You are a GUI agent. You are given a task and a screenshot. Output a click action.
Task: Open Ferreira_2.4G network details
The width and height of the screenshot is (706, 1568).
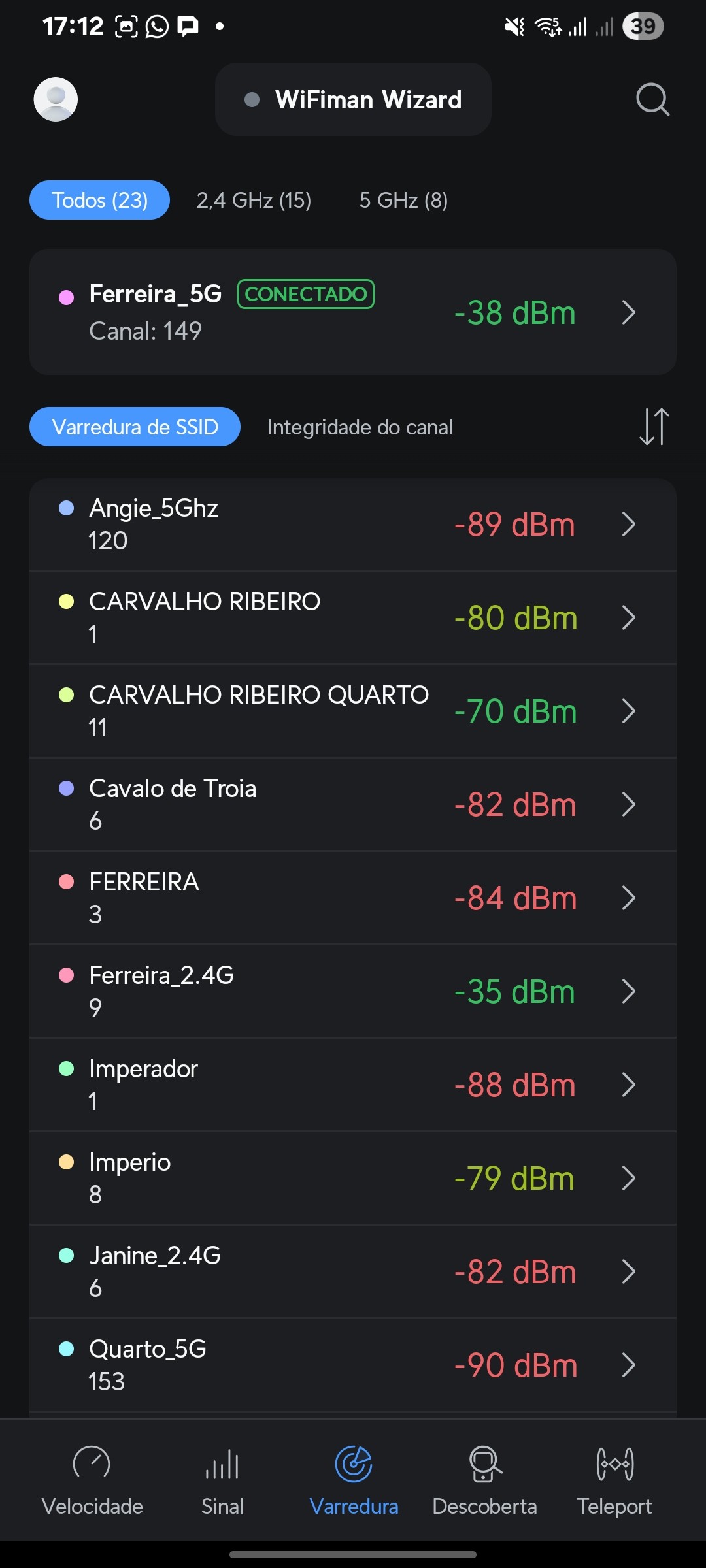pyautogui.click(x=353, y=991)
